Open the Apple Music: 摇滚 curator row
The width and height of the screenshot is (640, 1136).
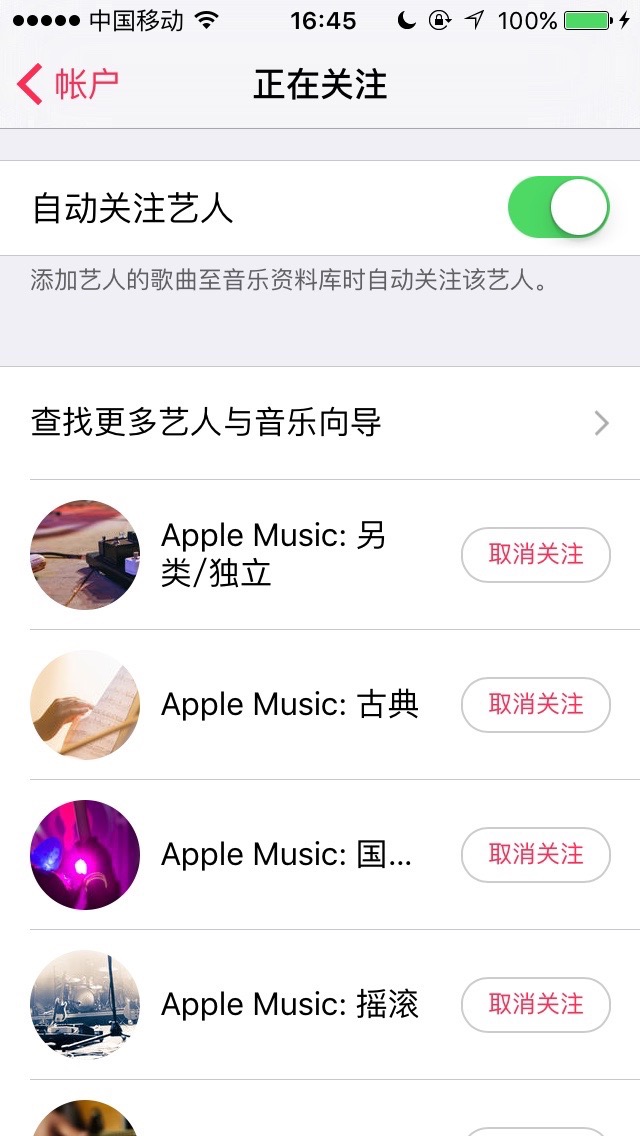click(288, 1005)
